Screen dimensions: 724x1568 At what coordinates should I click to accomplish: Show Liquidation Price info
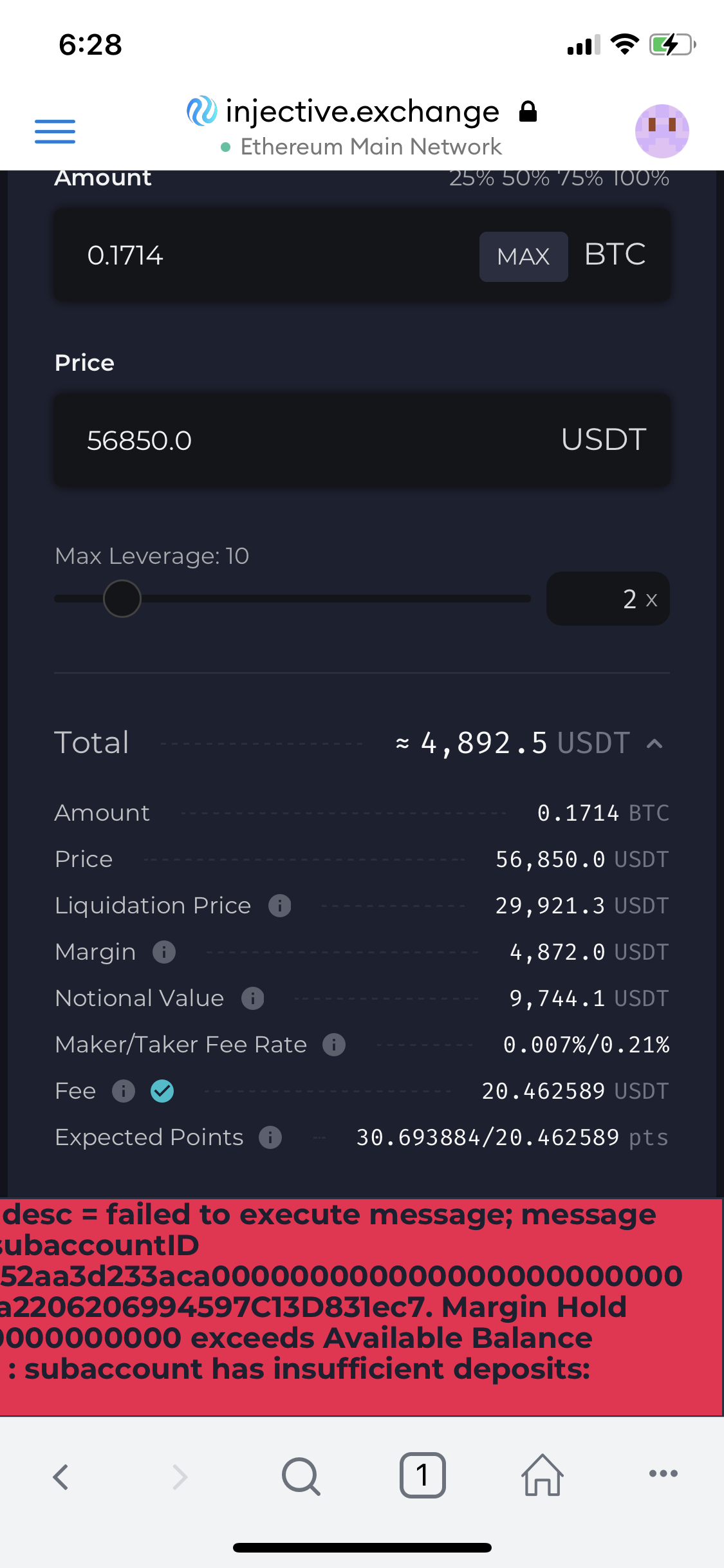click(x=279, y=906)
